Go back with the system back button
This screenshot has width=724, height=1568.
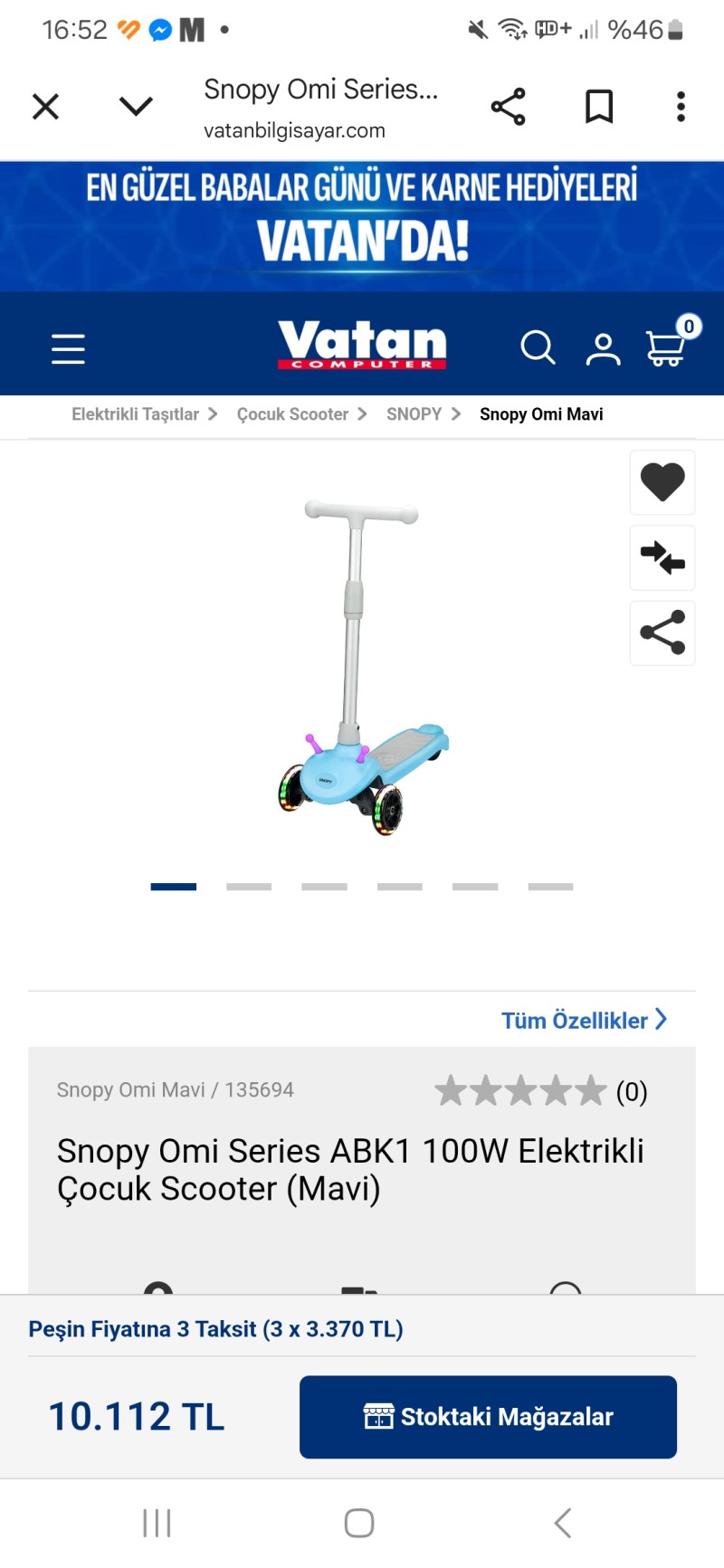coord(563,1523)
